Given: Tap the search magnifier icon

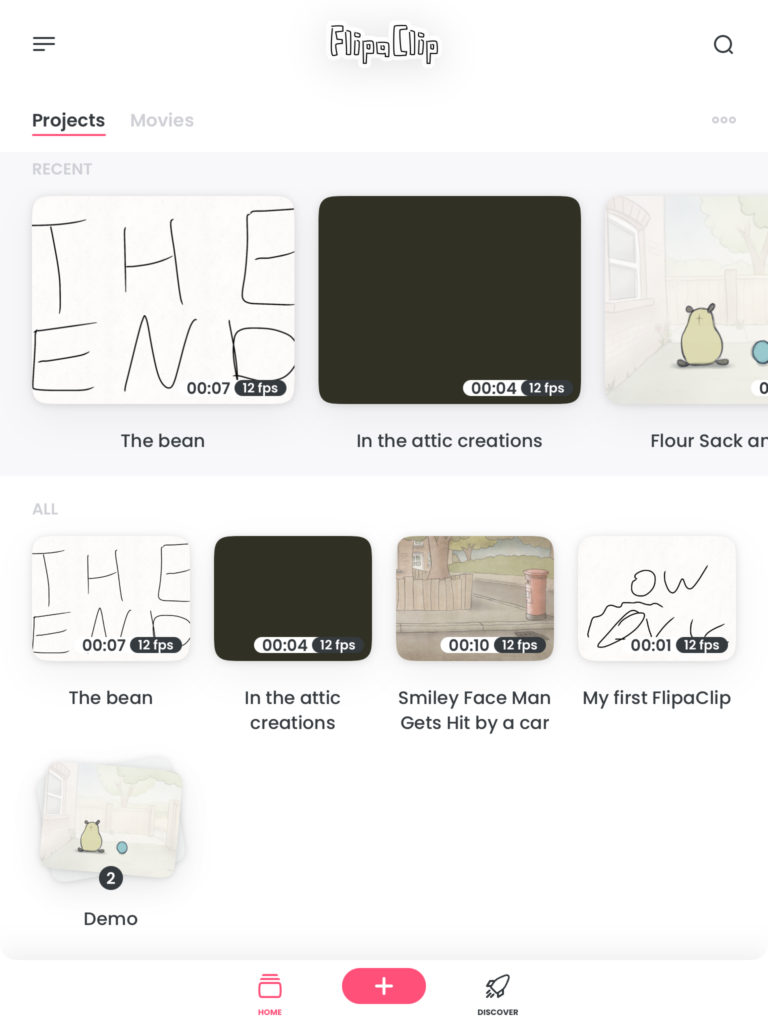Looking at the screenshot, I should click(723, 45).
